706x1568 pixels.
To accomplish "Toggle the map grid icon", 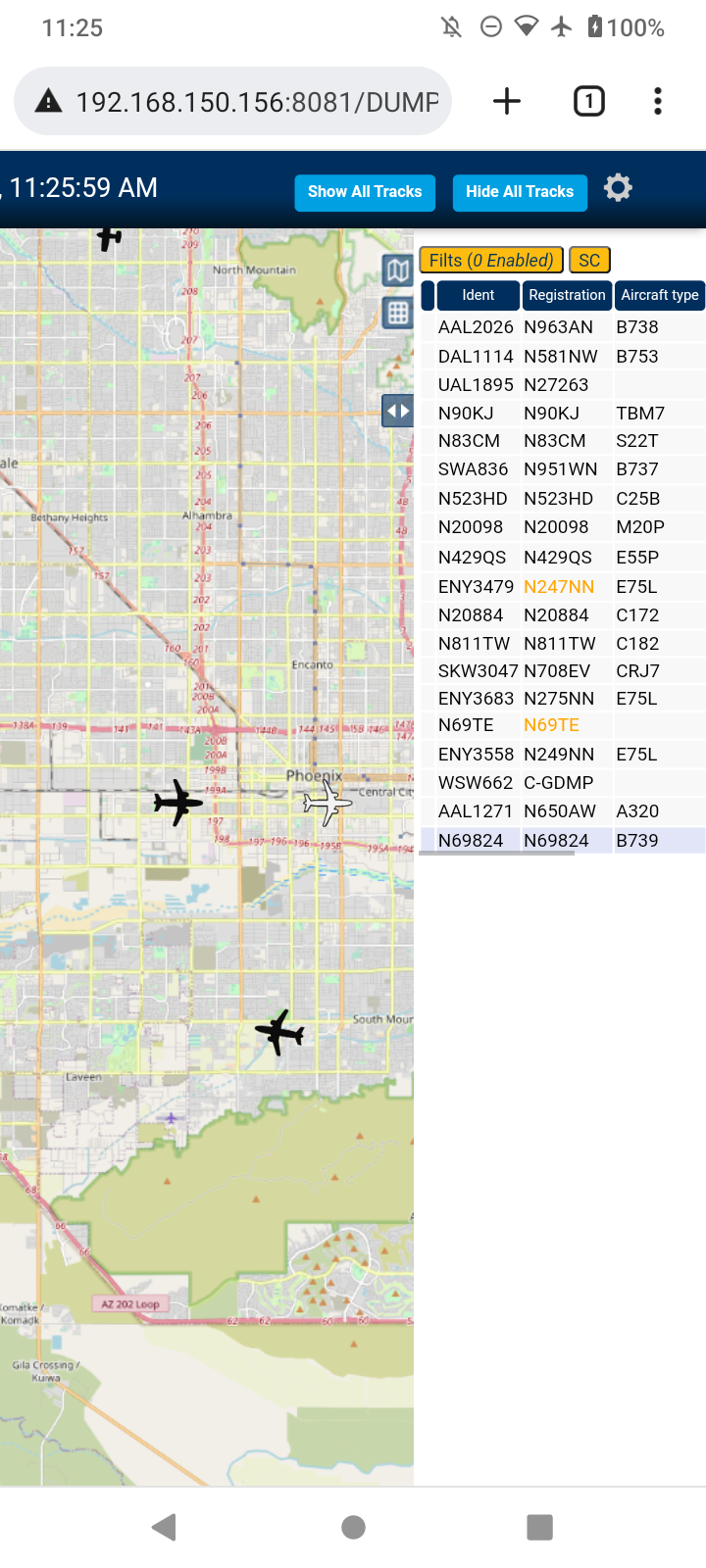I will tap(397, 313).
